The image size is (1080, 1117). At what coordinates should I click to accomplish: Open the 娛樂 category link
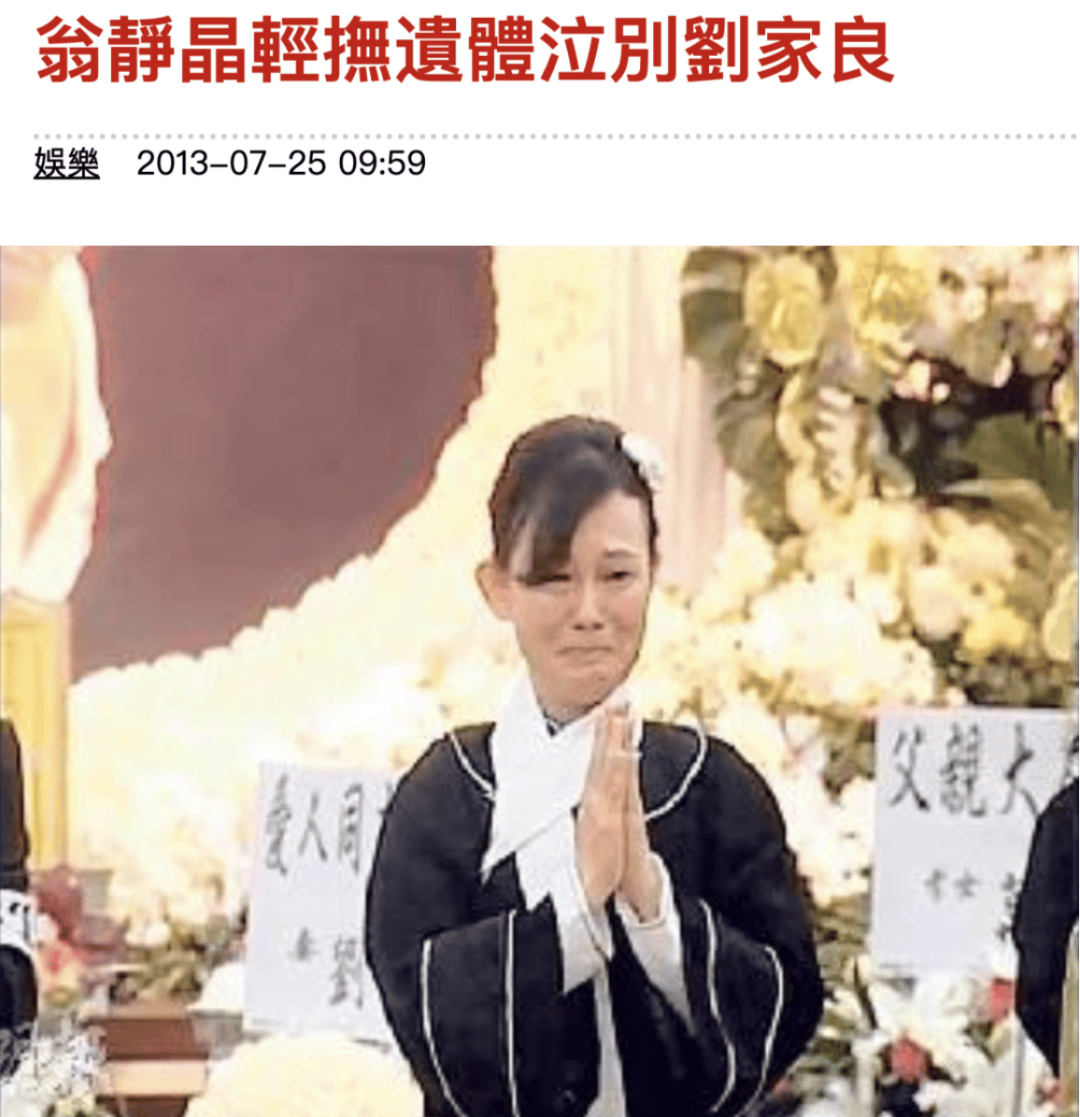pyautogui.click(x=66, y=163)
